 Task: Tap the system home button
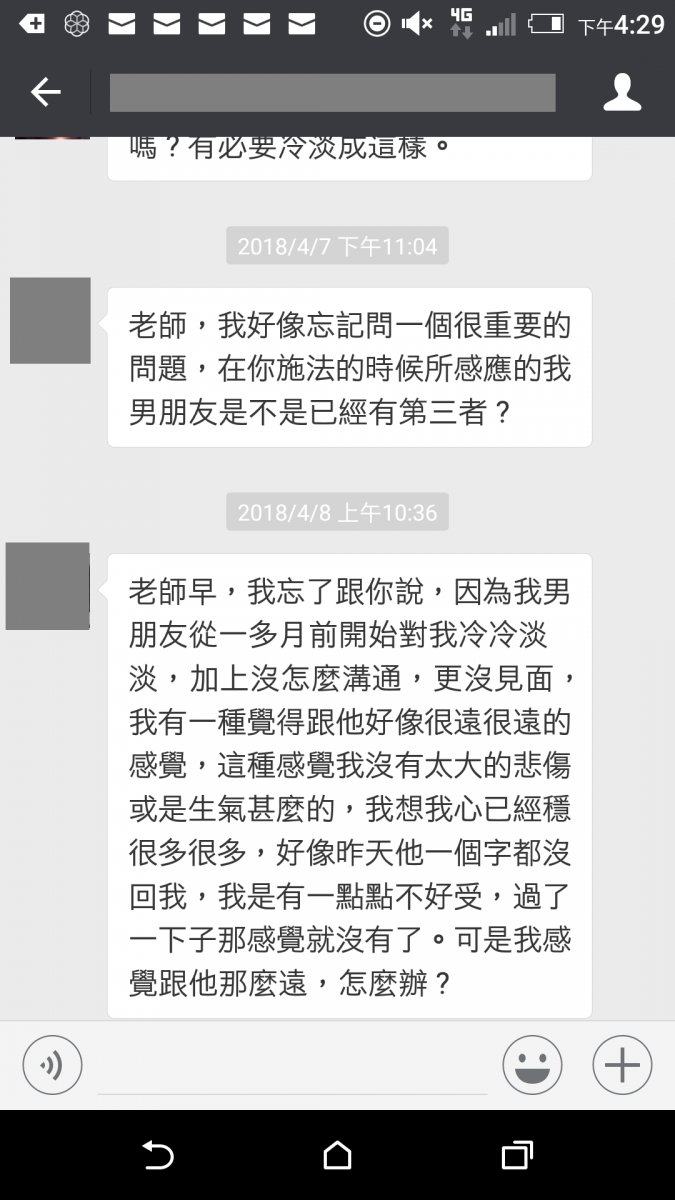[337, 1155]
